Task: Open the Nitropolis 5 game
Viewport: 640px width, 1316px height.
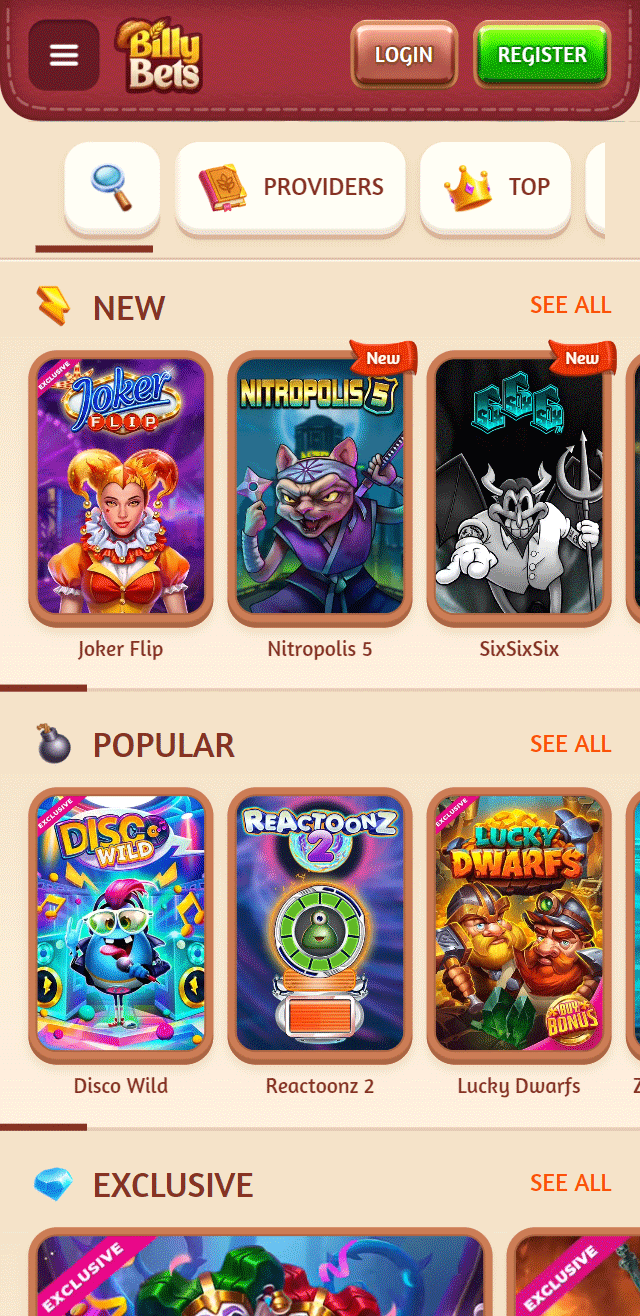Action: pos(320,488)
